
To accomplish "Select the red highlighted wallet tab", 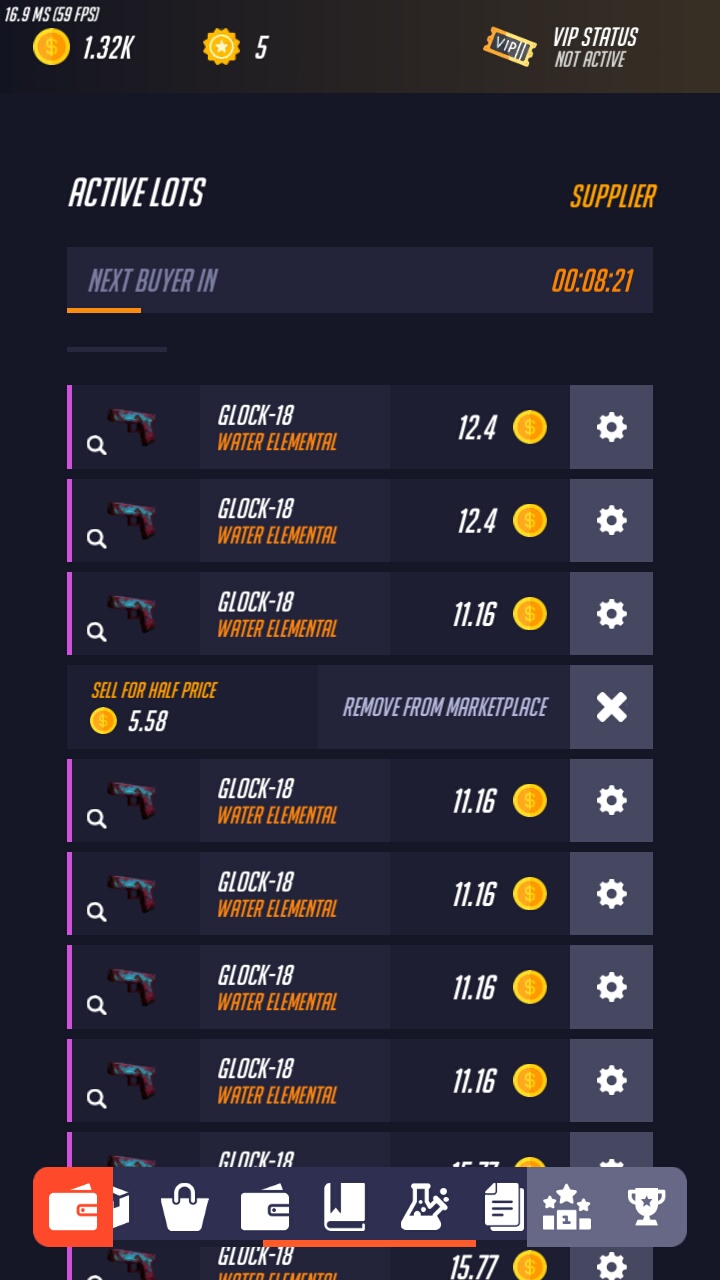I will [x=73, y=1207].
